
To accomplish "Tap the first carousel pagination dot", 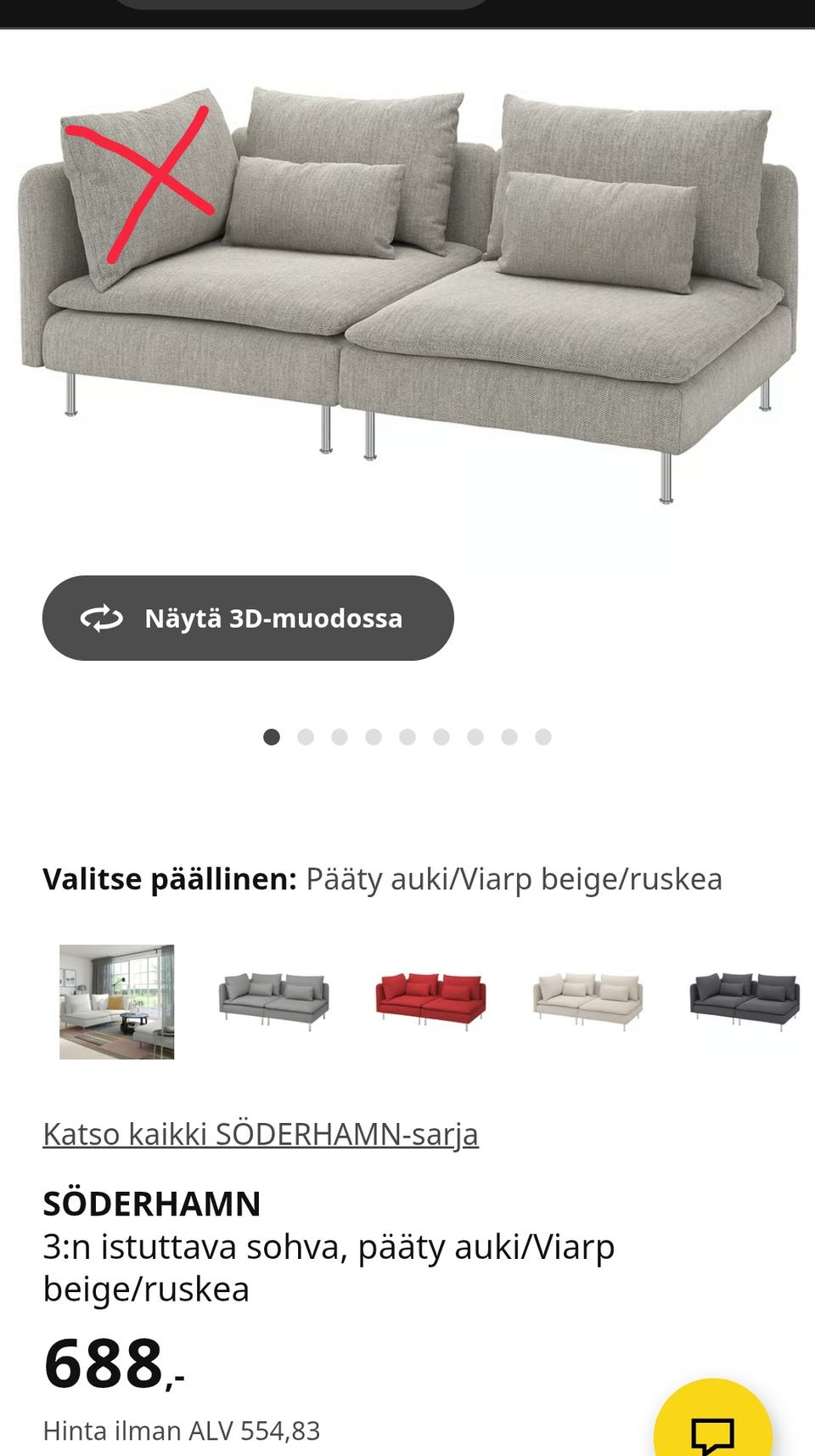I will coord(272,736).
